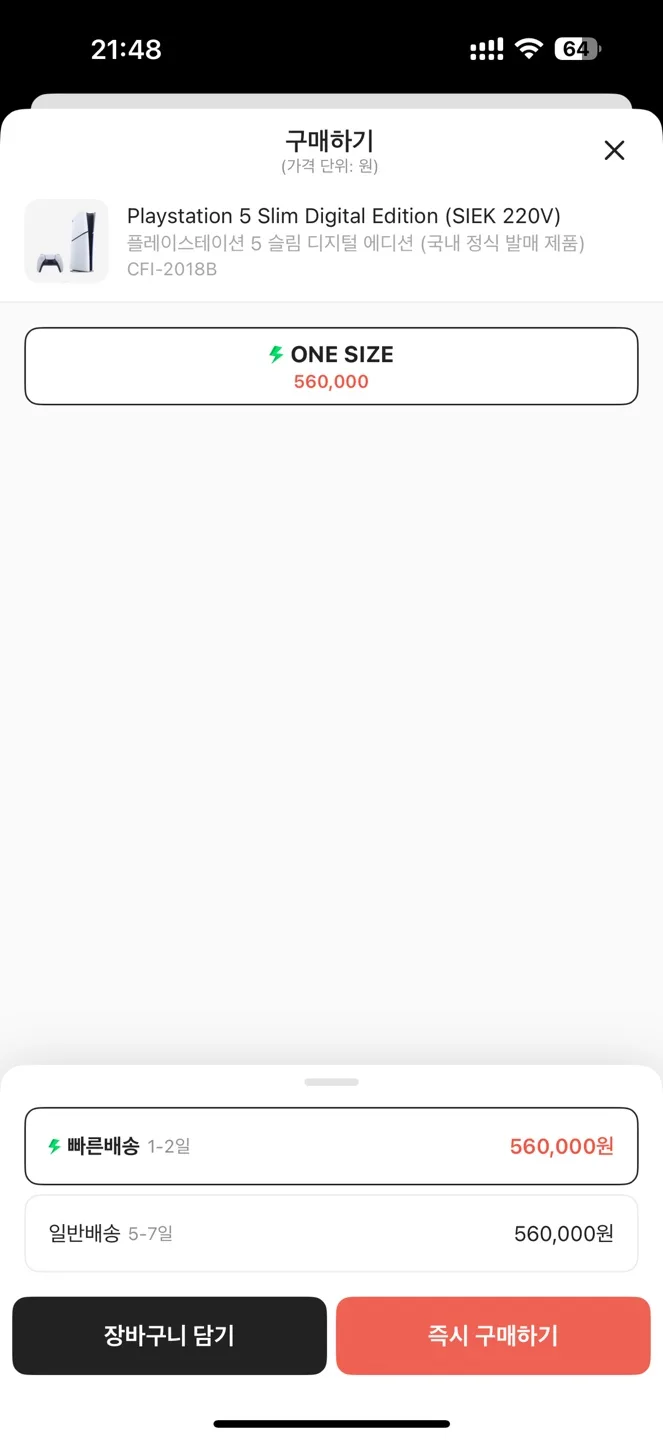Select the ONE SIZE 560,000 option
663x1440 pixels.
331,366
